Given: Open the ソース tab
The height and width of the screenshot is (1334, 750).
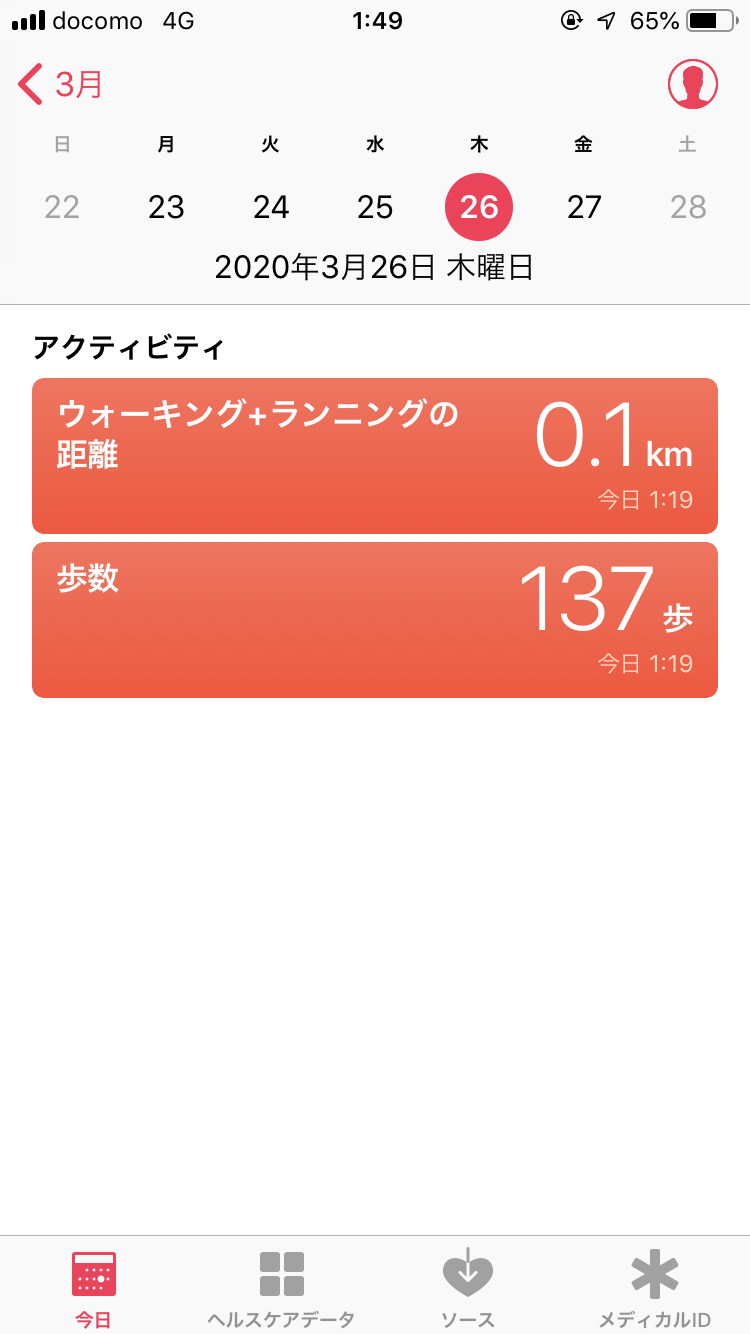Looking at the screenshot, I should (468, 1288).
